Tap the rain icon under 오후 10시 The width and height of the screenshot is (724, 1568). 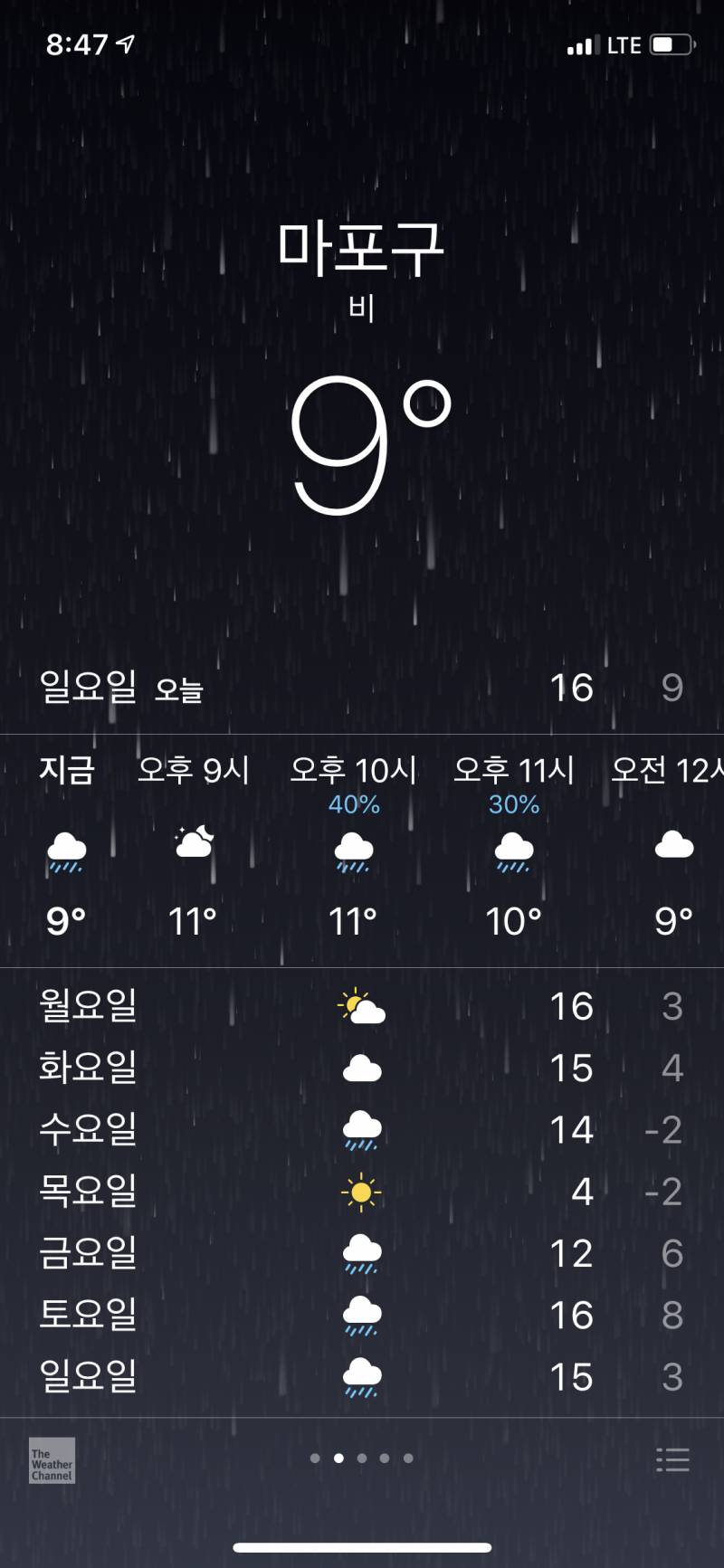pyautogui.click(x=353, y=851)
